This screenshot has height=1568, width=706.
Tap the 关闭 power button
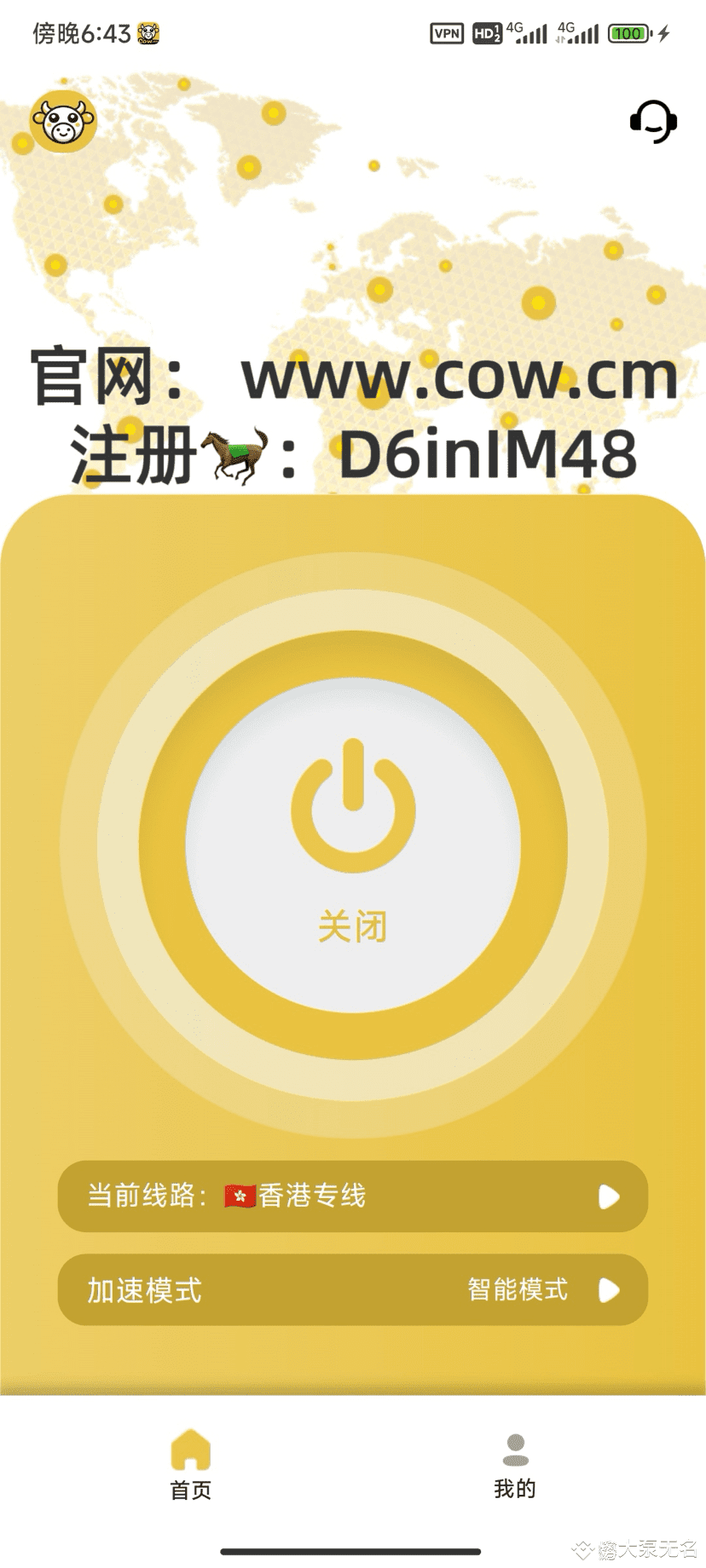(353, 845)
